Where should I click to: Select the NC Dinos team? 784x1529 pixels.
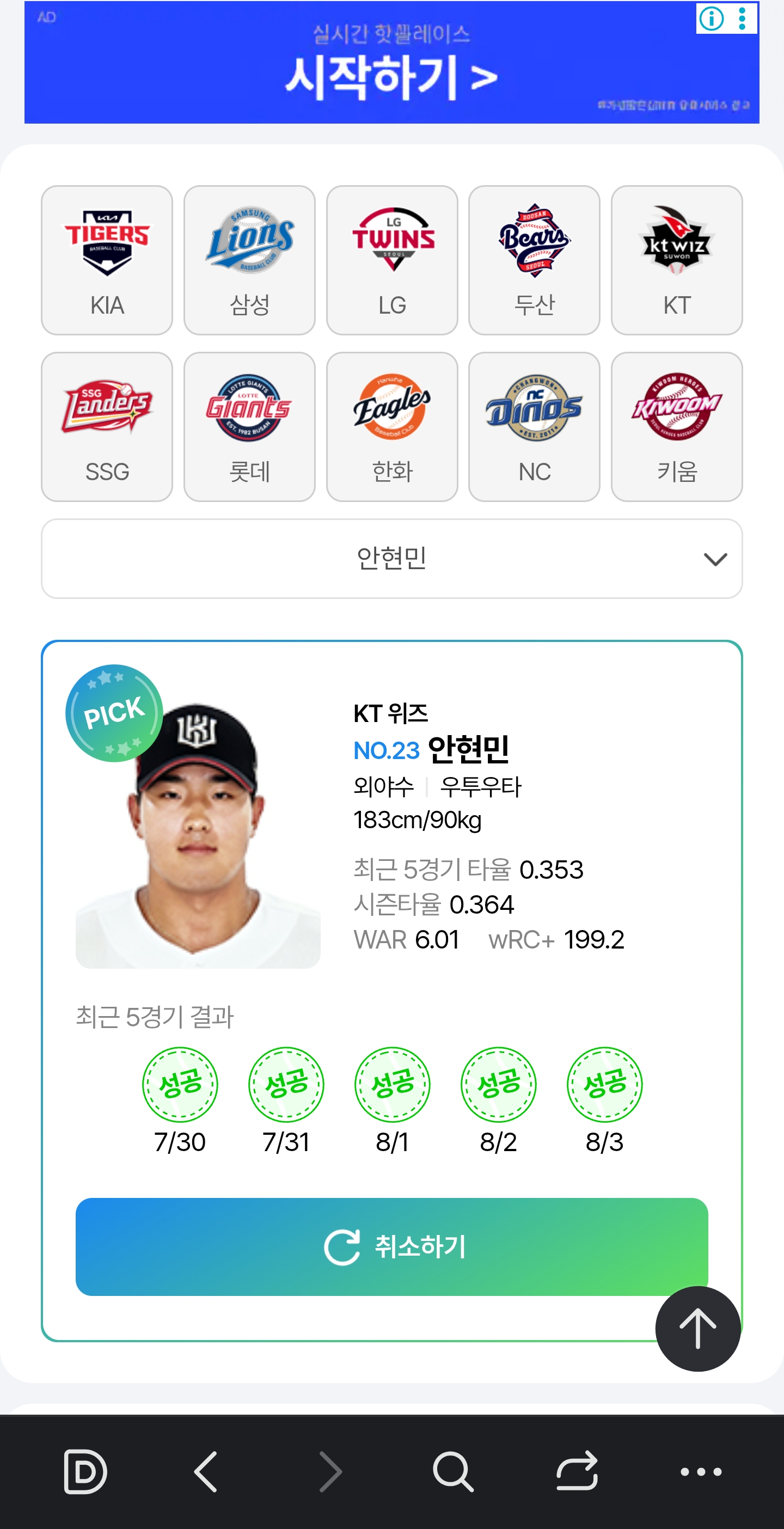click(534, 427)
